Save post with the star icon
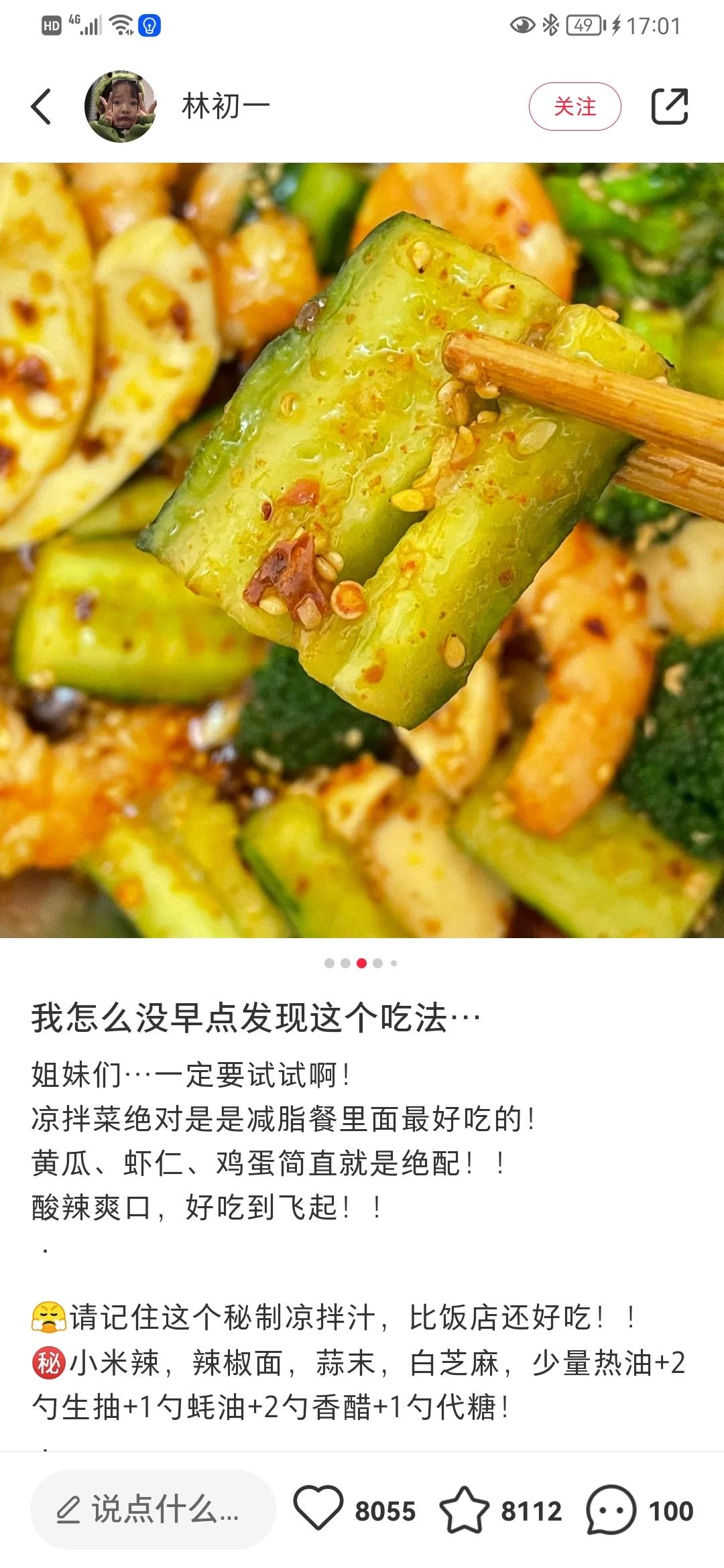 464,1511
